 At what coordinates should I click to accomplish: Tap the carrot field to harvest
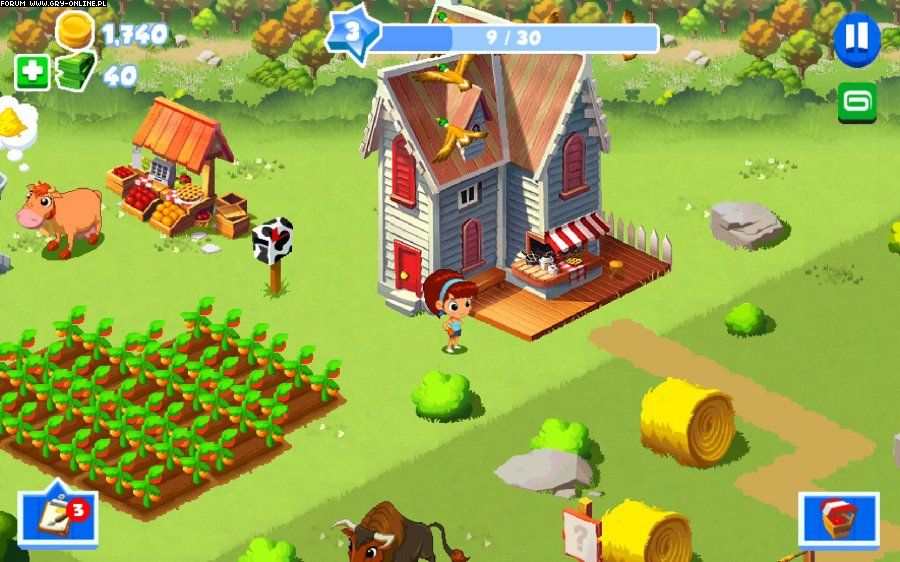pos(160,400)
